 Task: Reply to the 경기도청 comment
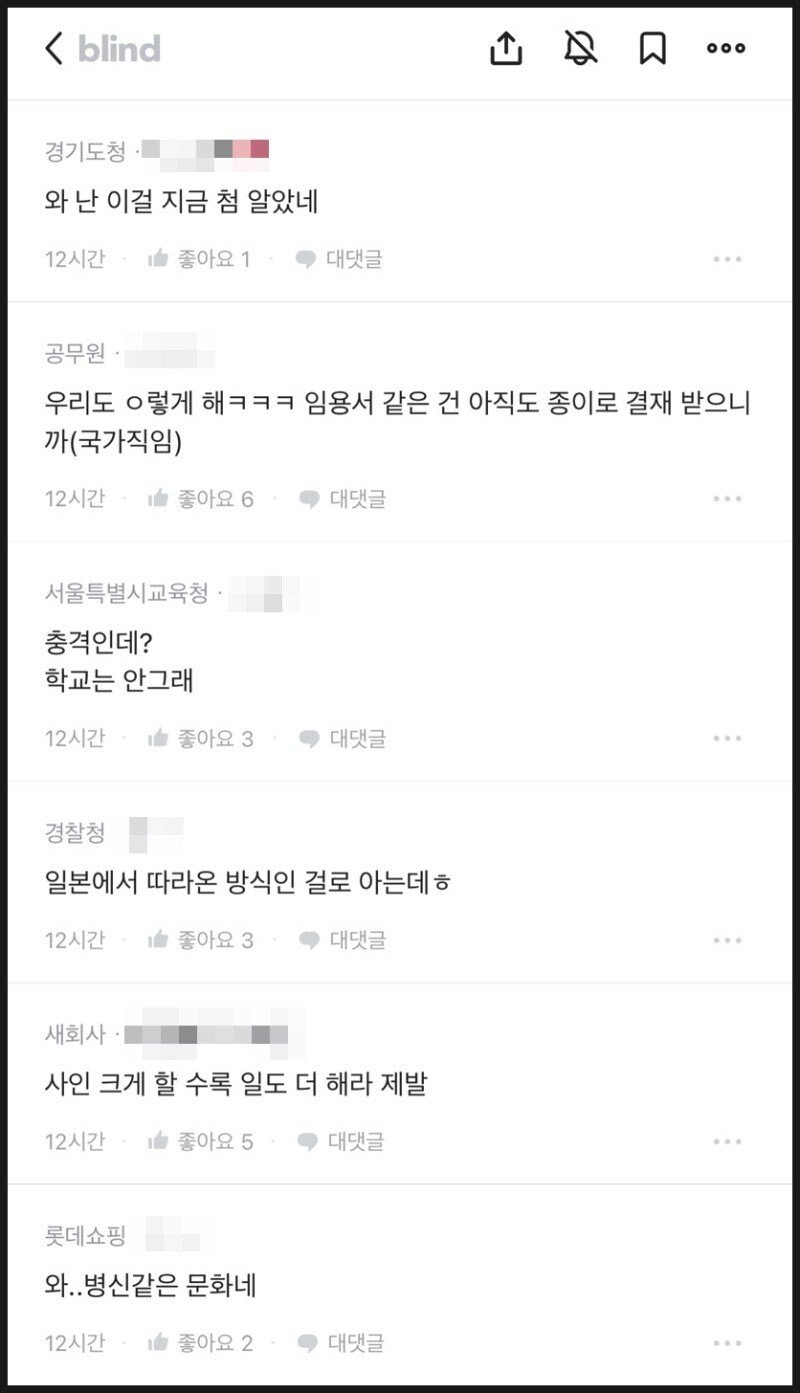coord(340,259)
